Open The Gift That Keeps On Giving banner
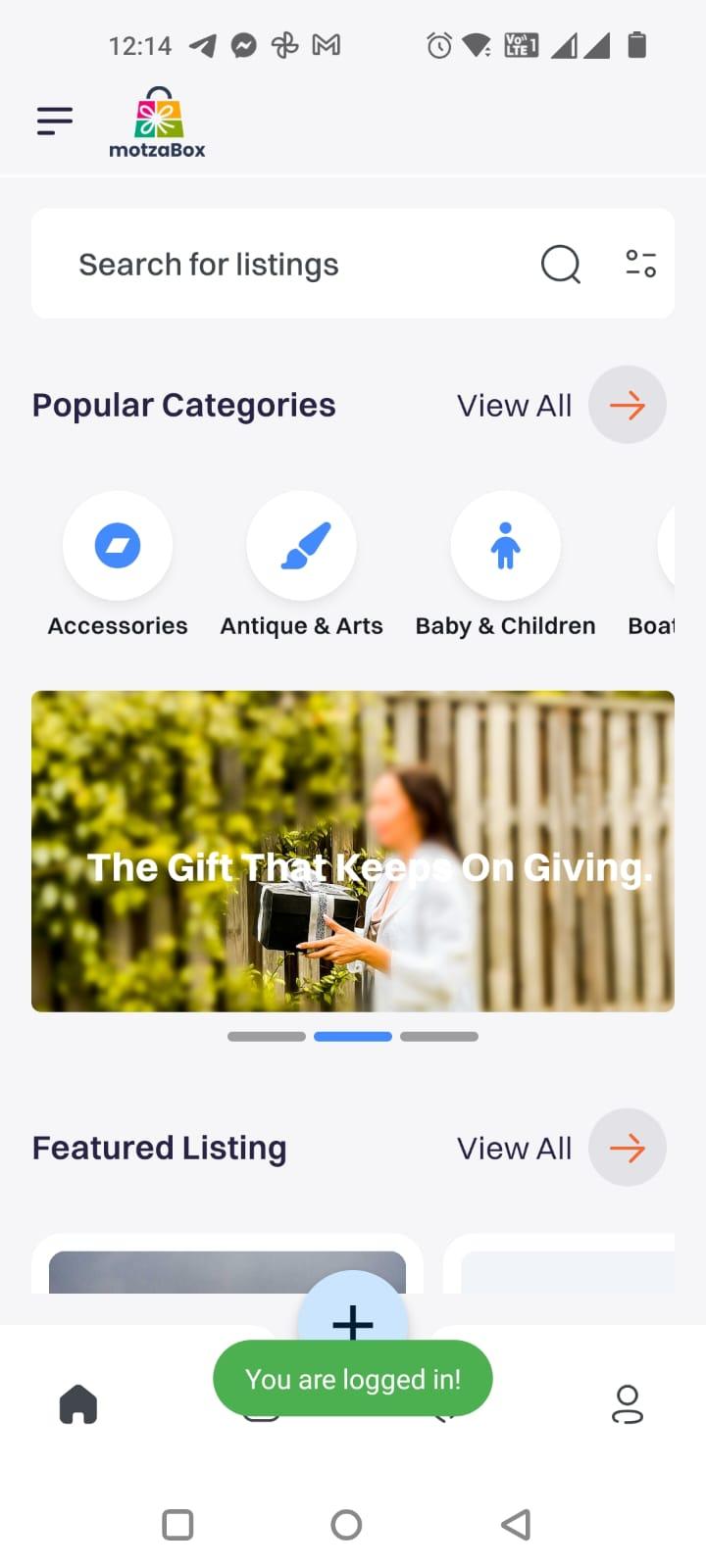The image size is (706, 1568). pos(353,851)
